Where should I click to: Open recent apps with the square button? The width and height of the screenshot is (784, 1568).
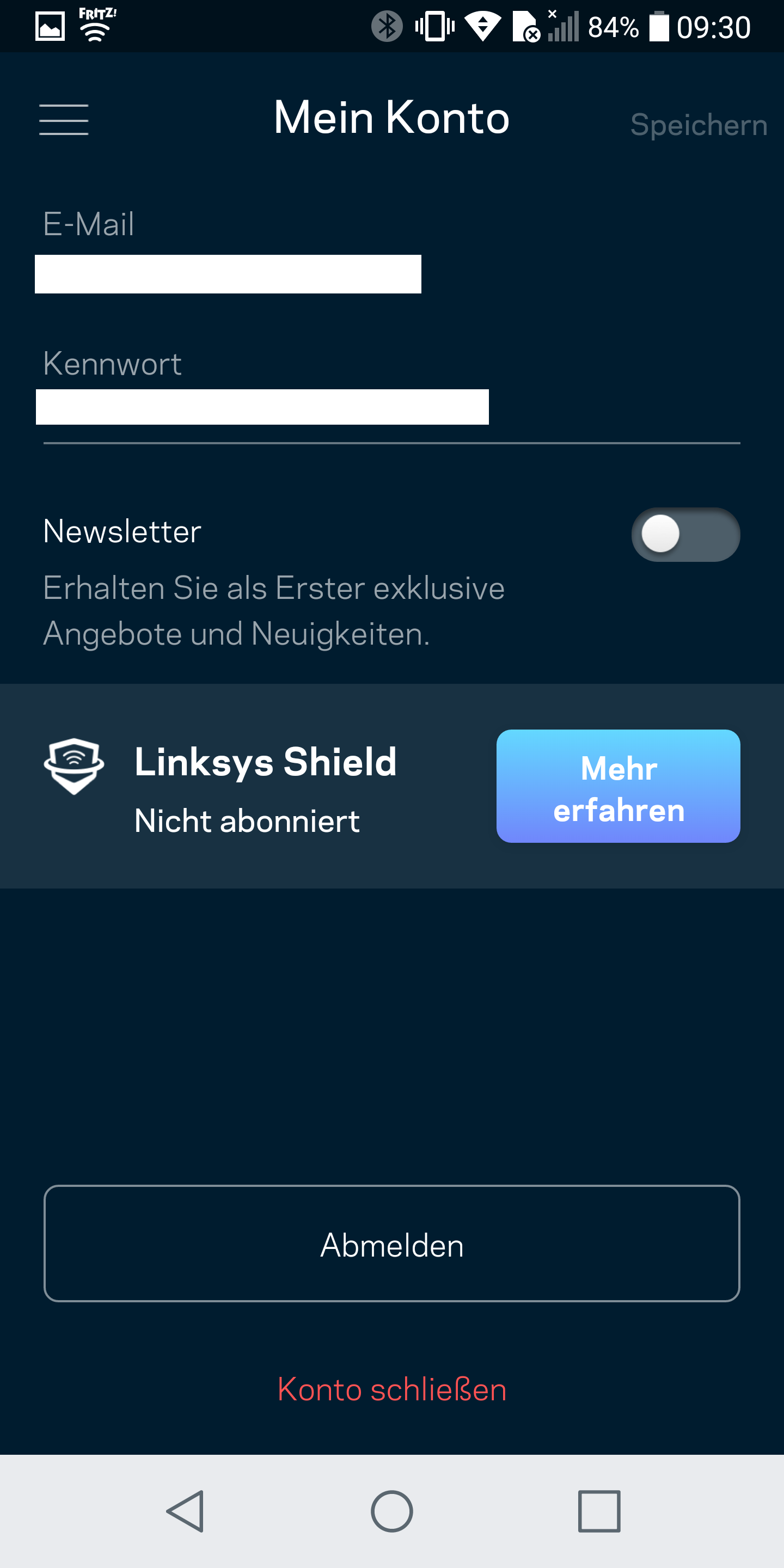tap(599, 1511)
